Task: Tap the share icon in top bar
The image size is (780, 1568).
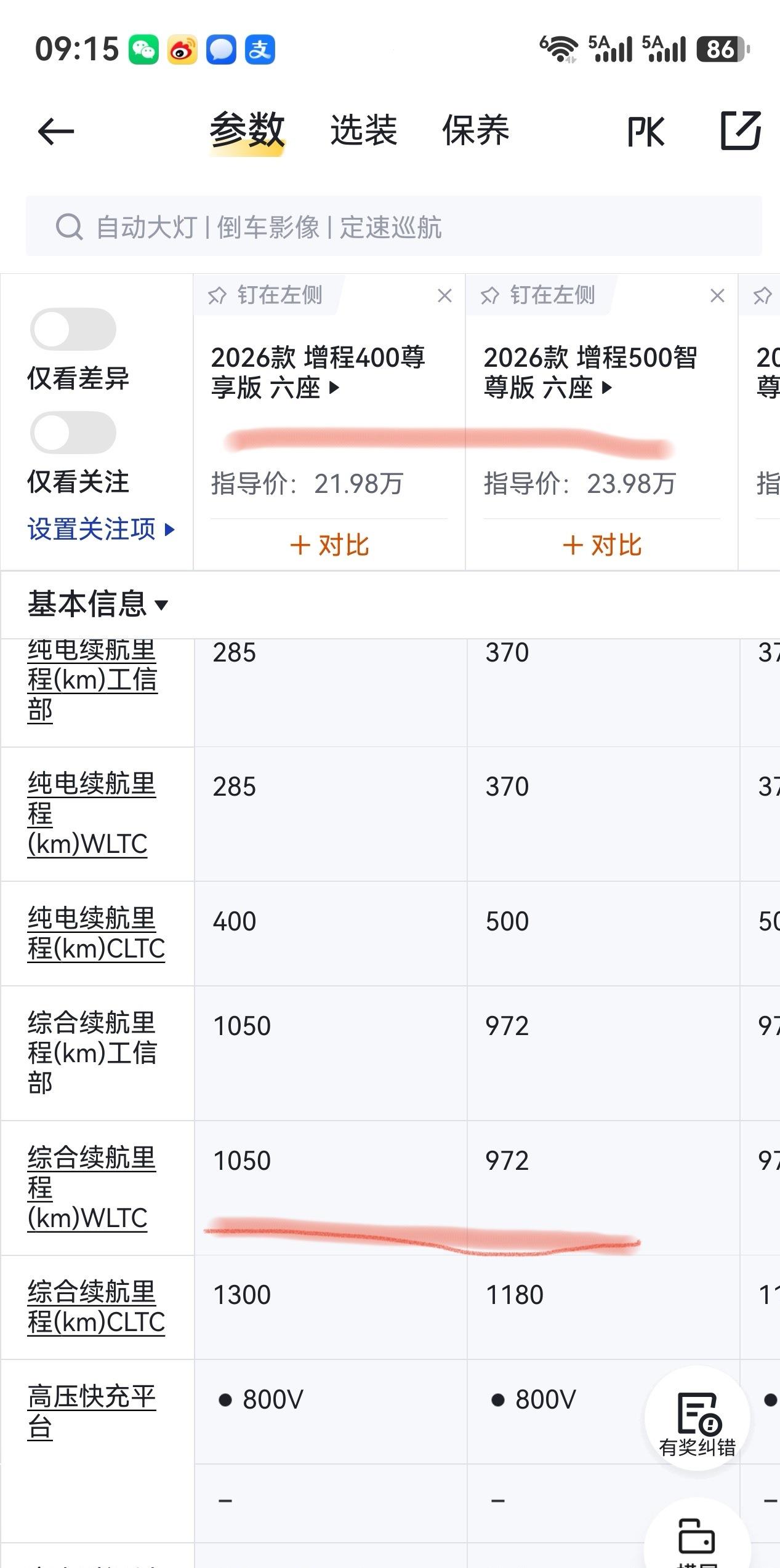Action: (x=741, y=130)
